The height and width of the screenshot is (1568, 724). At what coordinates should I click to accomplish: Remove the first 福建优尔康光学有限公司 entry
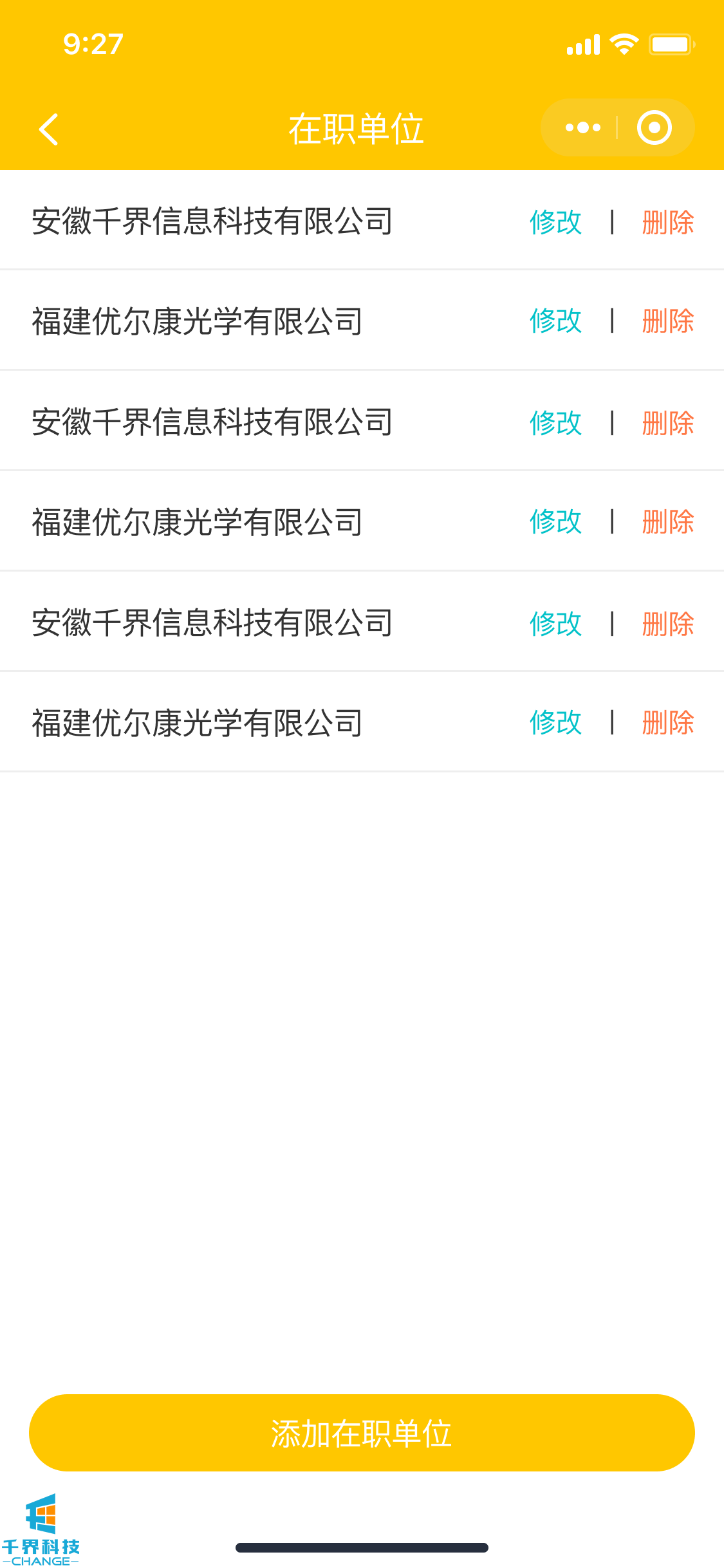[667, 321]
